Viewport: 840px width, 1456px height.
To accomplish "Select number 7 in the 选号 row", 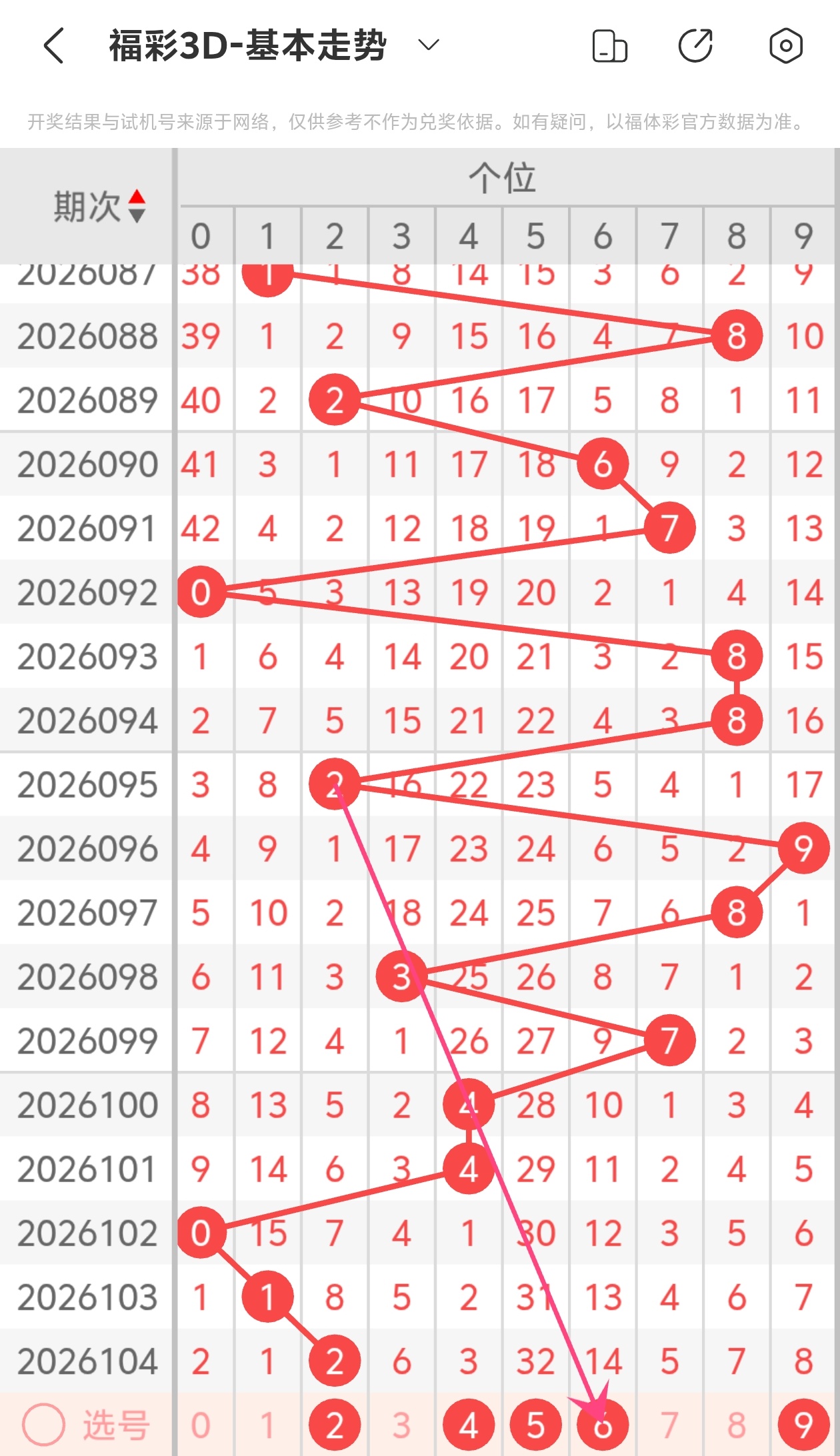I will pyautogui.click(x=669, y=1425).
